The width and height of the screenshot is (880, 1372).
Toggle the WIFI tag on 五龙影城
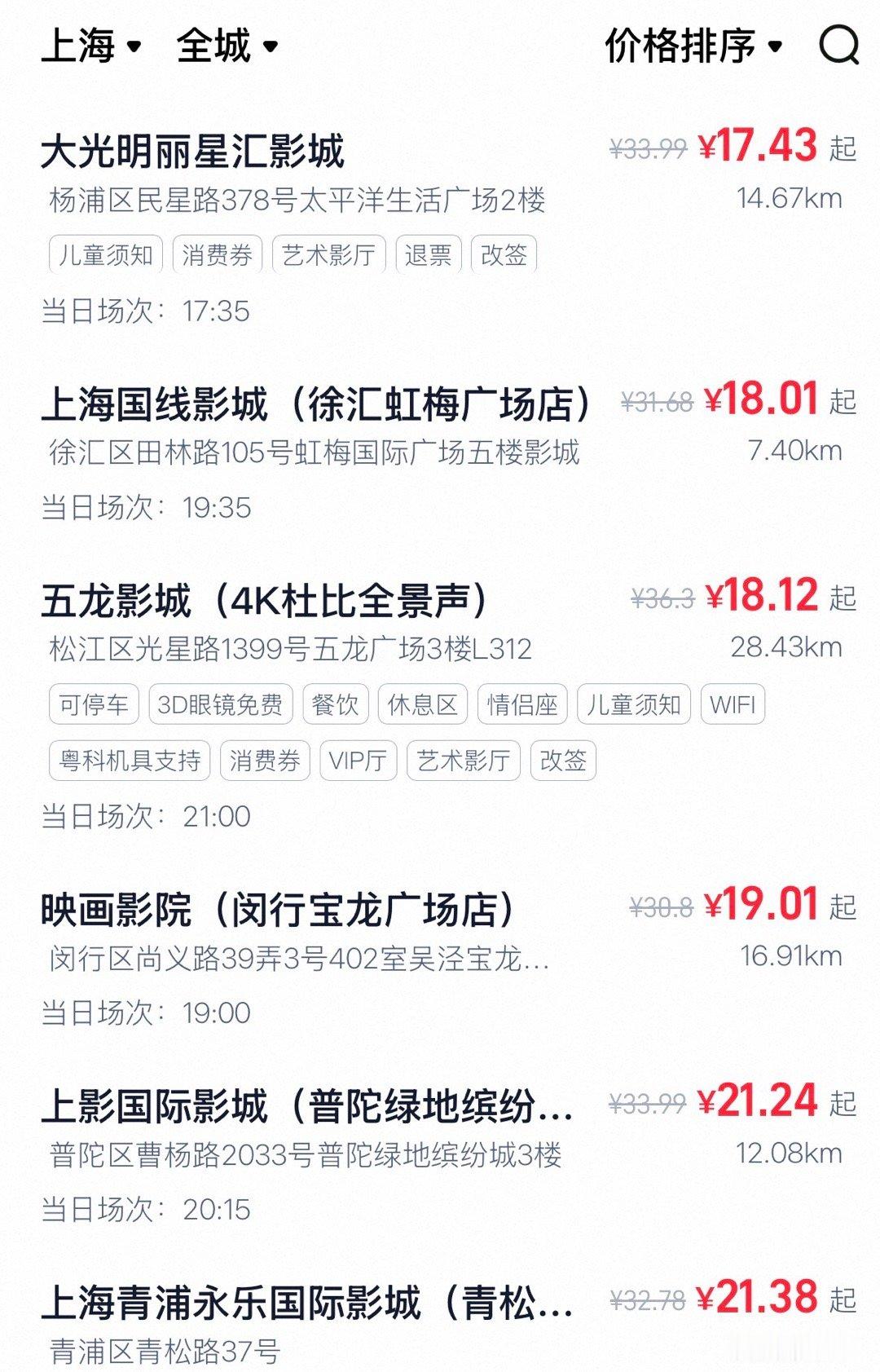[x=733, y=704]
